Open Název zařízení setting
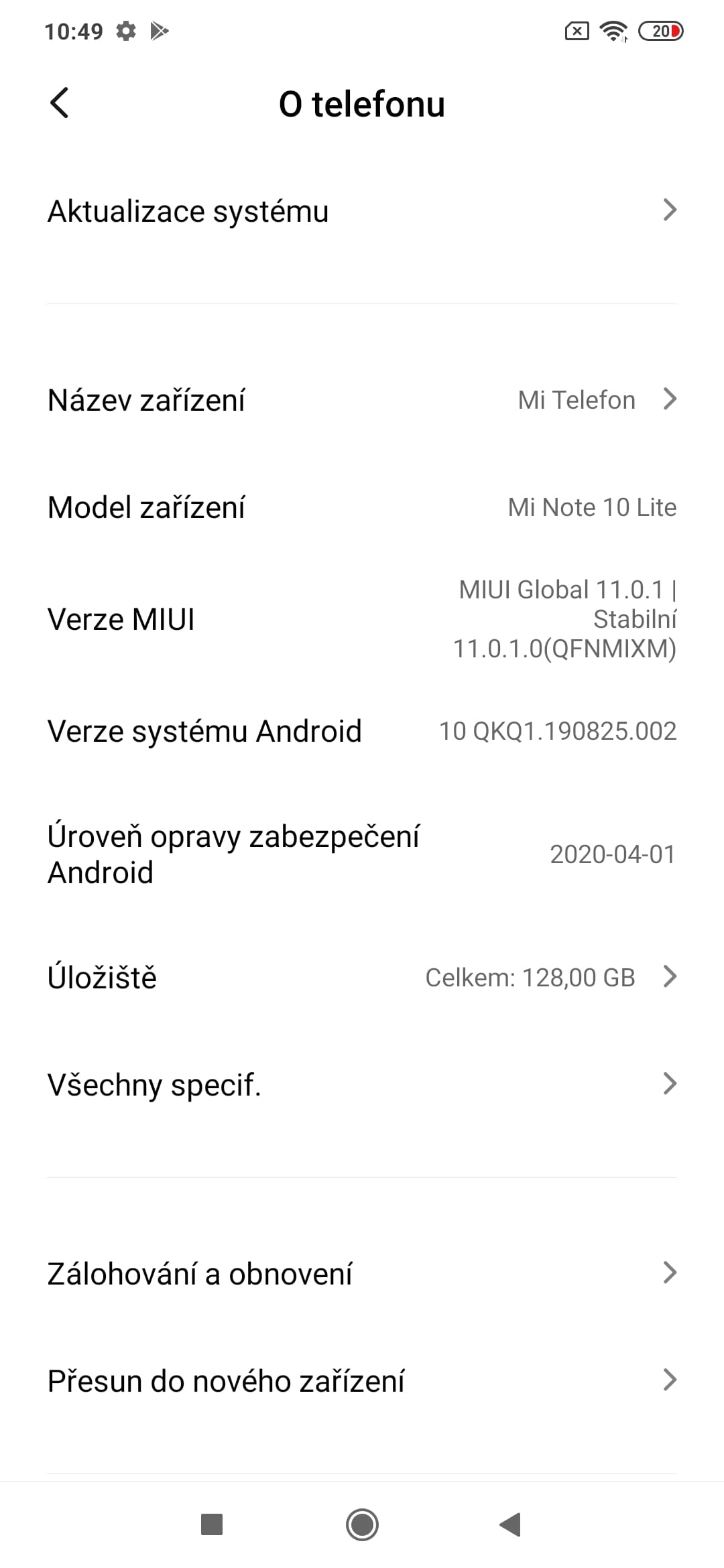The width and height of the screenshot is (724, 1568). (x=362, y=400)
